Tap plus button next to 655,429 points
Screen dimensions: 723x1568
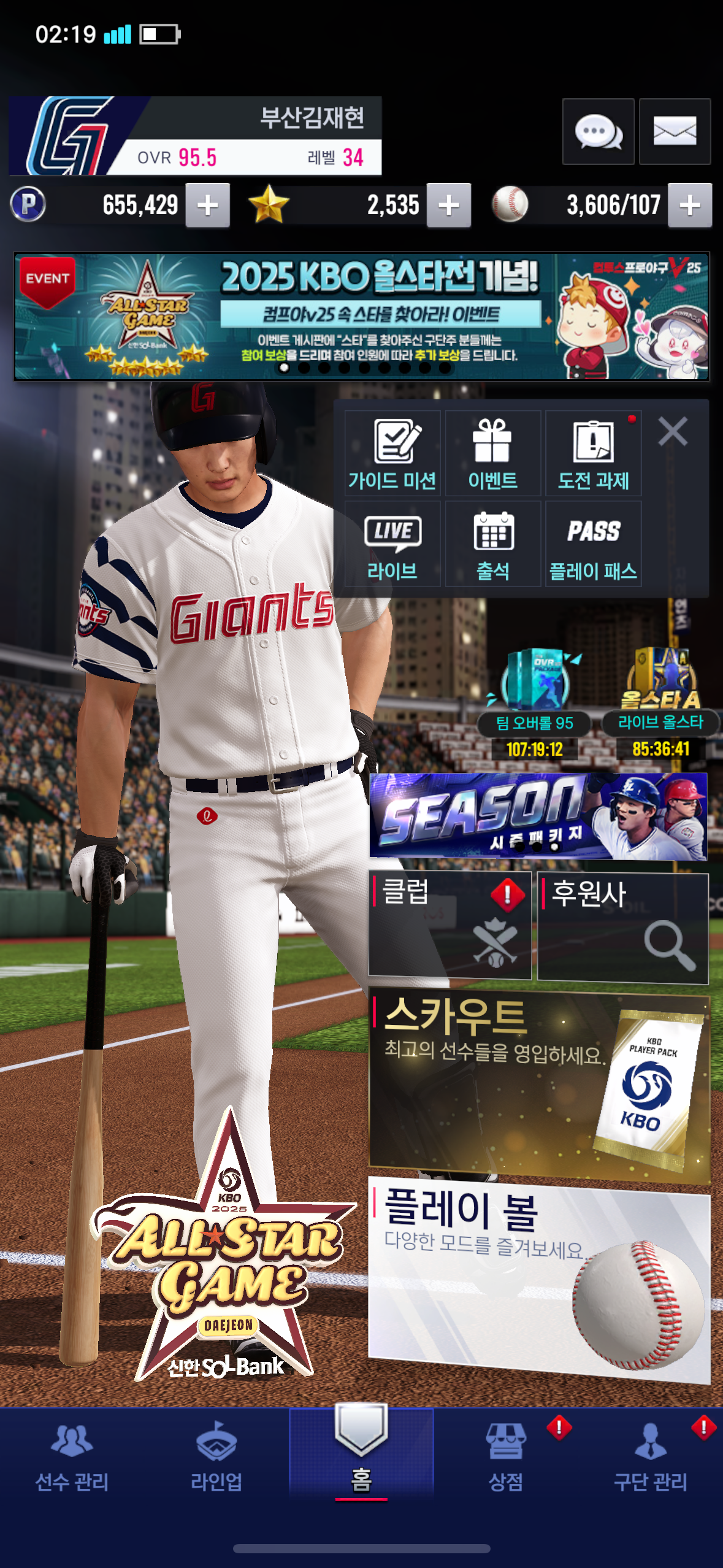point(208,206)
